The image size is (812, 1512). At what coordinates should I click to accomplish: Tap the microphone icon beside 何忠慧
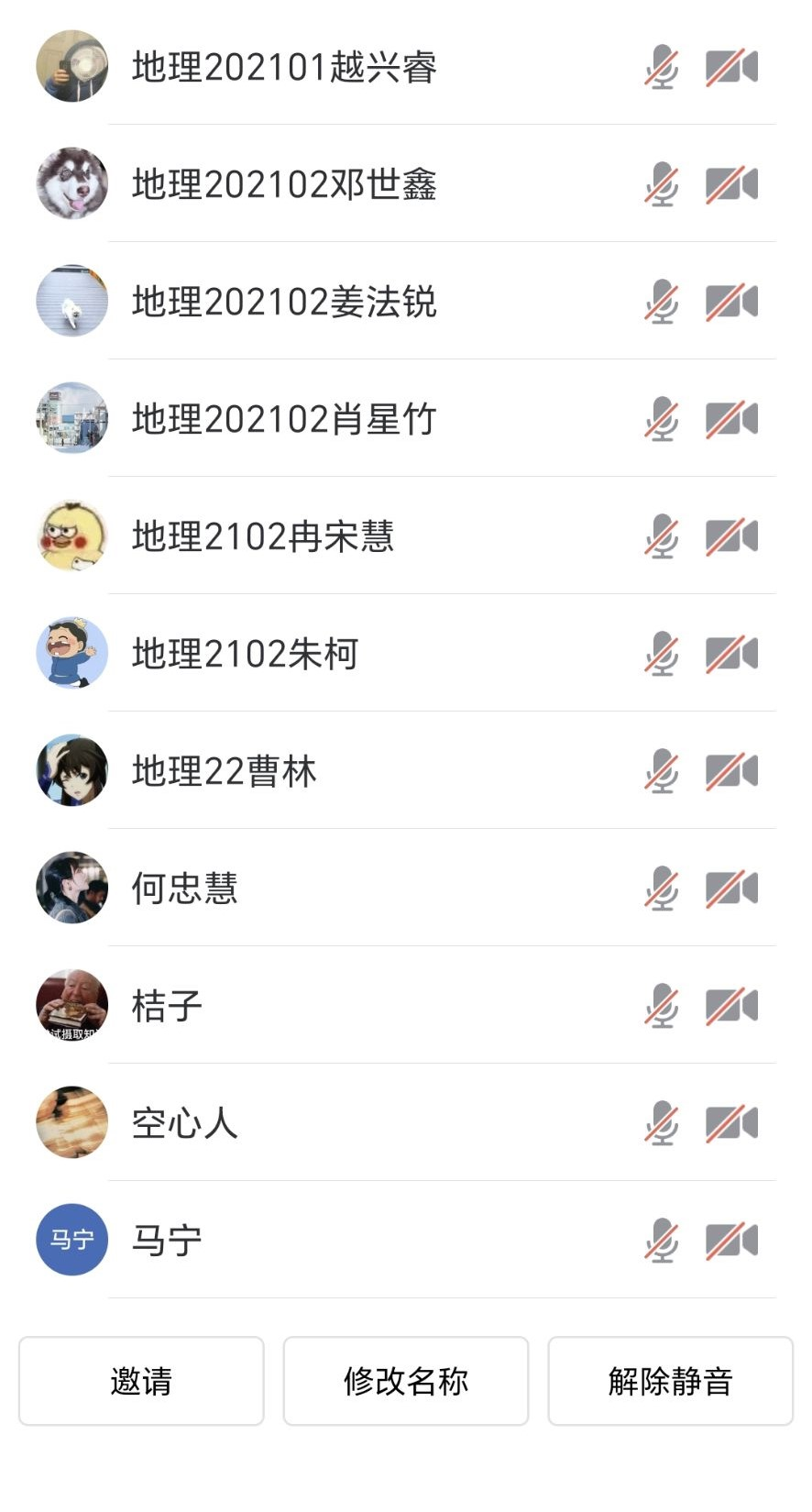pyautogui.click(x=661, y=888)
